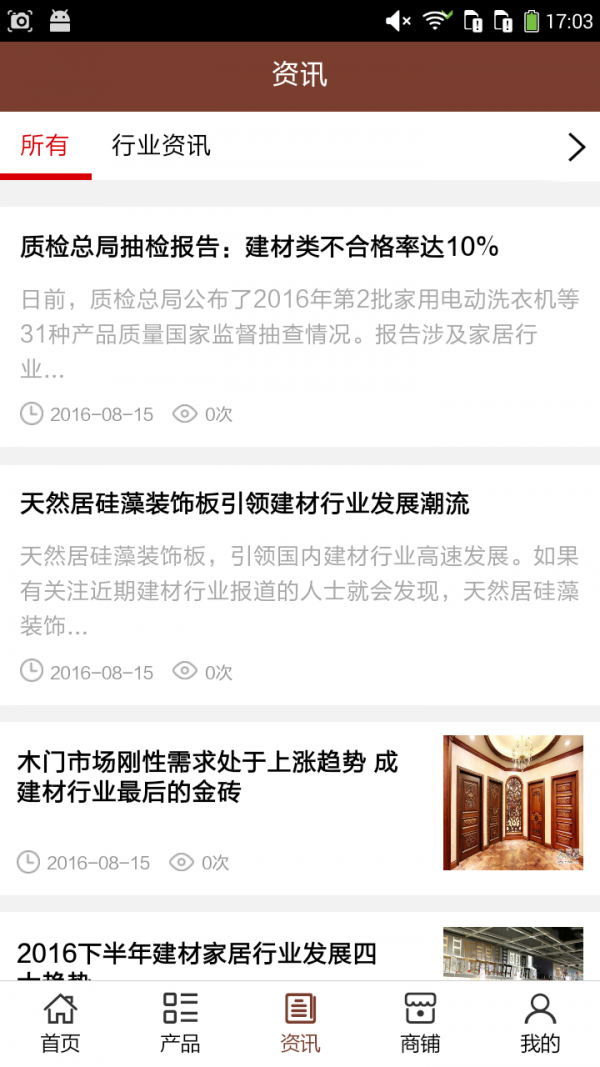
Task: Open 2016下半年建材家居行业 article
Action: 197,955
